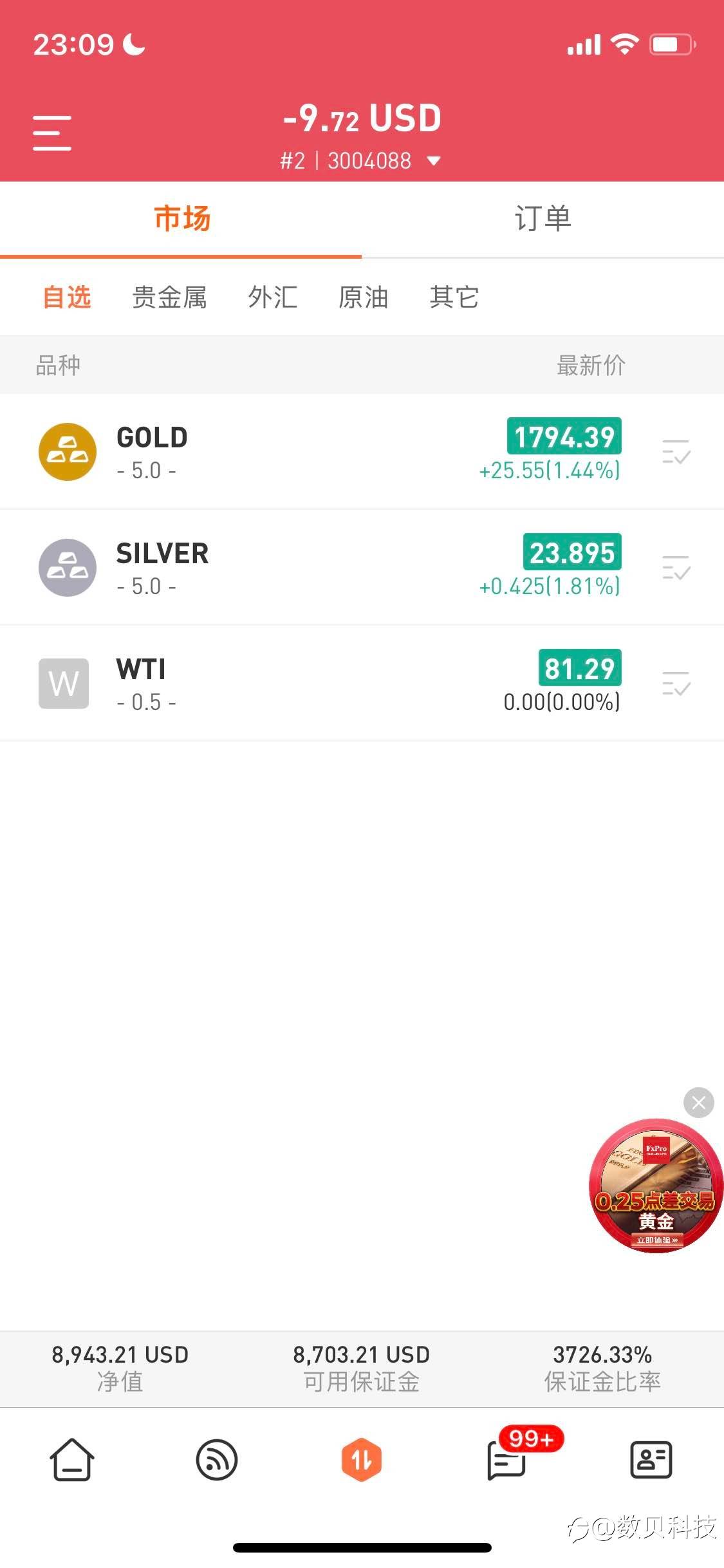Tap the checklist icon beside WTI
Screen dimensions: 724x1568
tap(676, 684)
